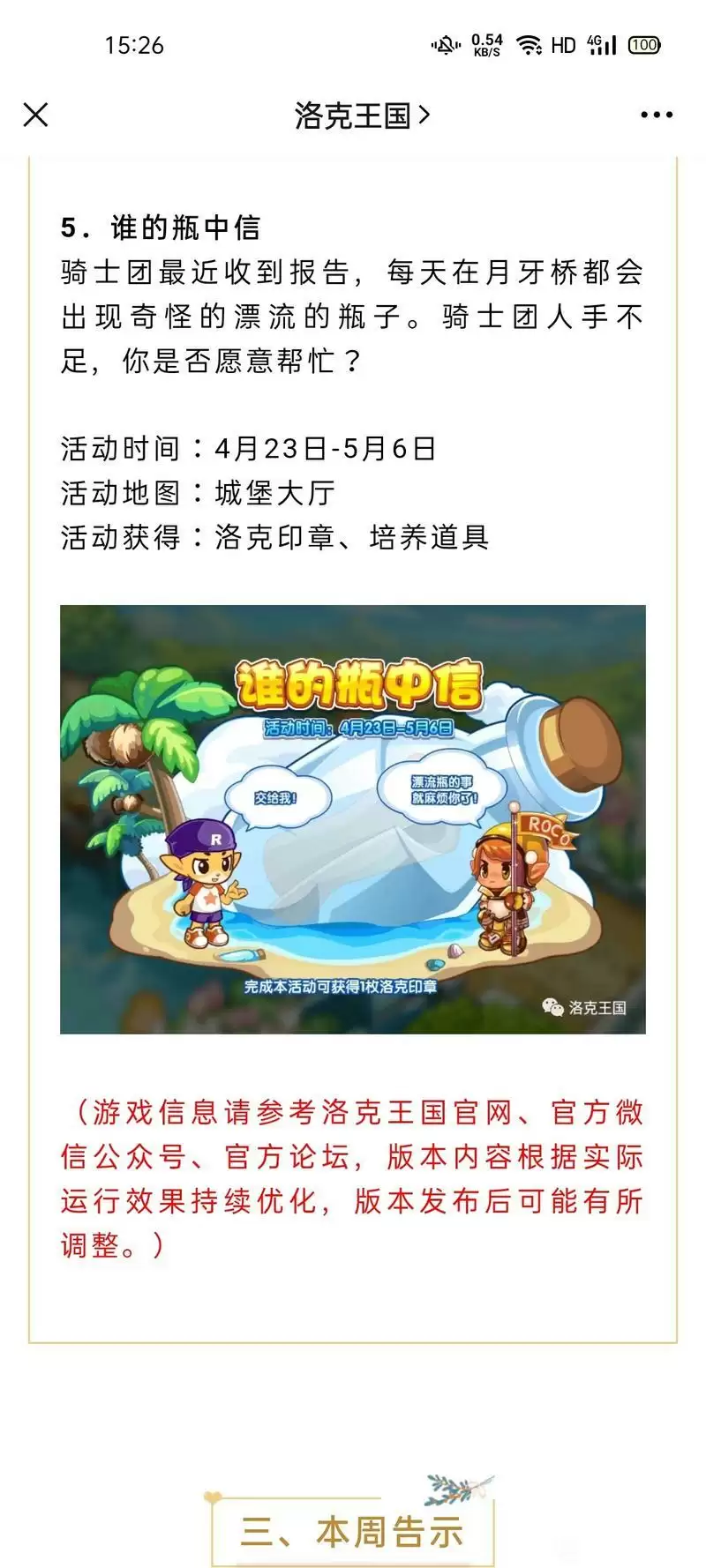Tap the 交给我 speech bubble in the image
Screen dimensions: 706x1568
point(274,796)
